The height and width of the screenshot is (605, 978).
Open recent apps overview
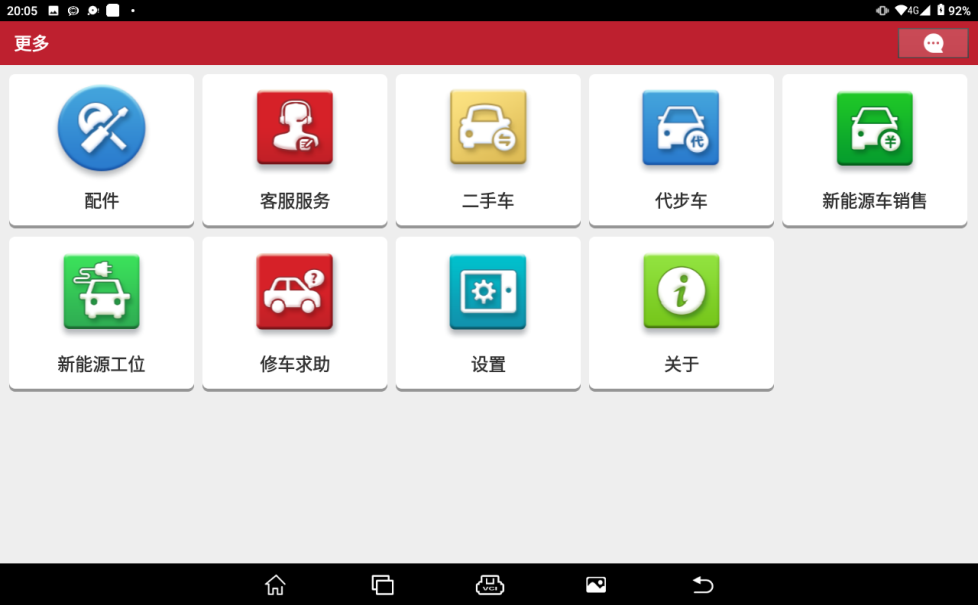382,585
